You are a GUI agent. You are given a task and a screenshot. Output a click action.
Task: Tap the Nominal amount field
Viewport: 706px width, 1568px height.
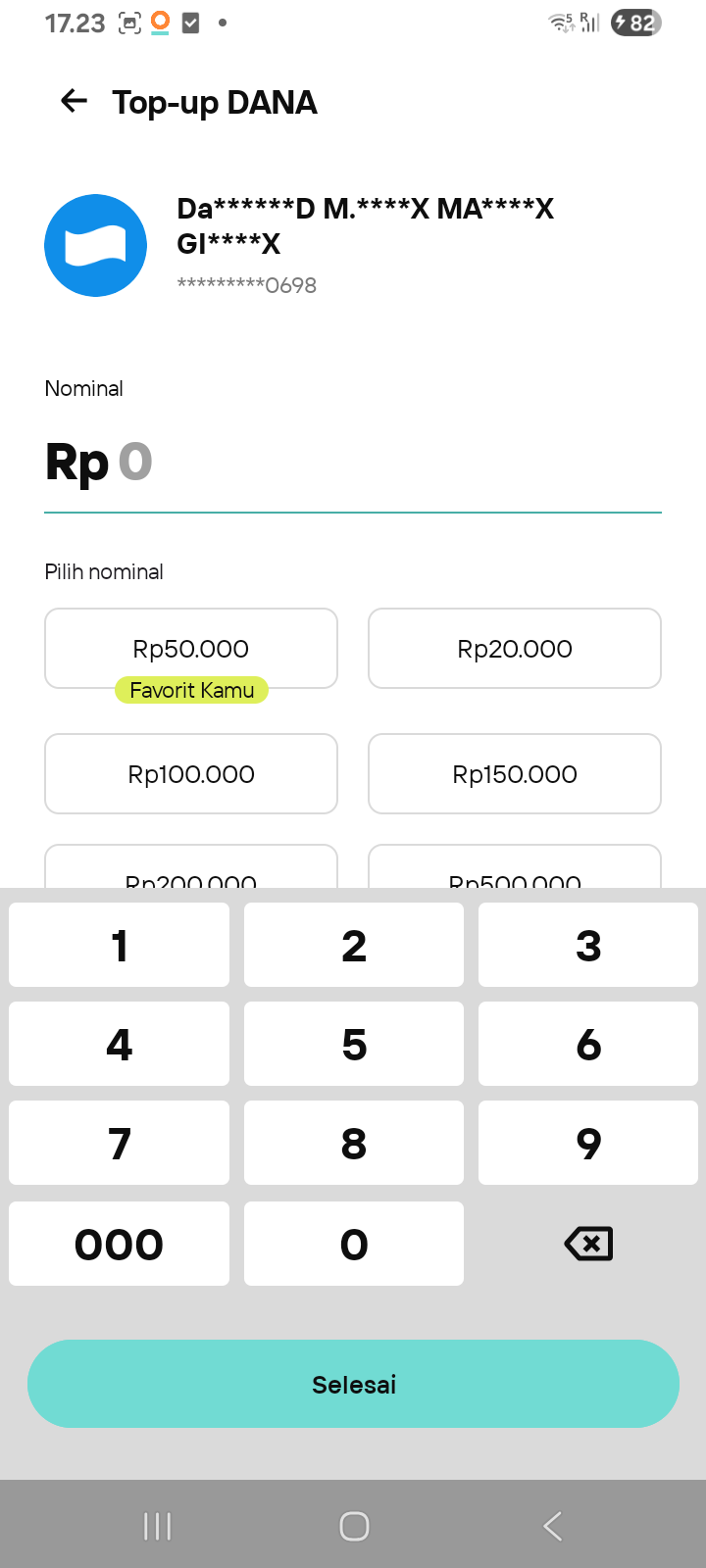tap(353, 463)
